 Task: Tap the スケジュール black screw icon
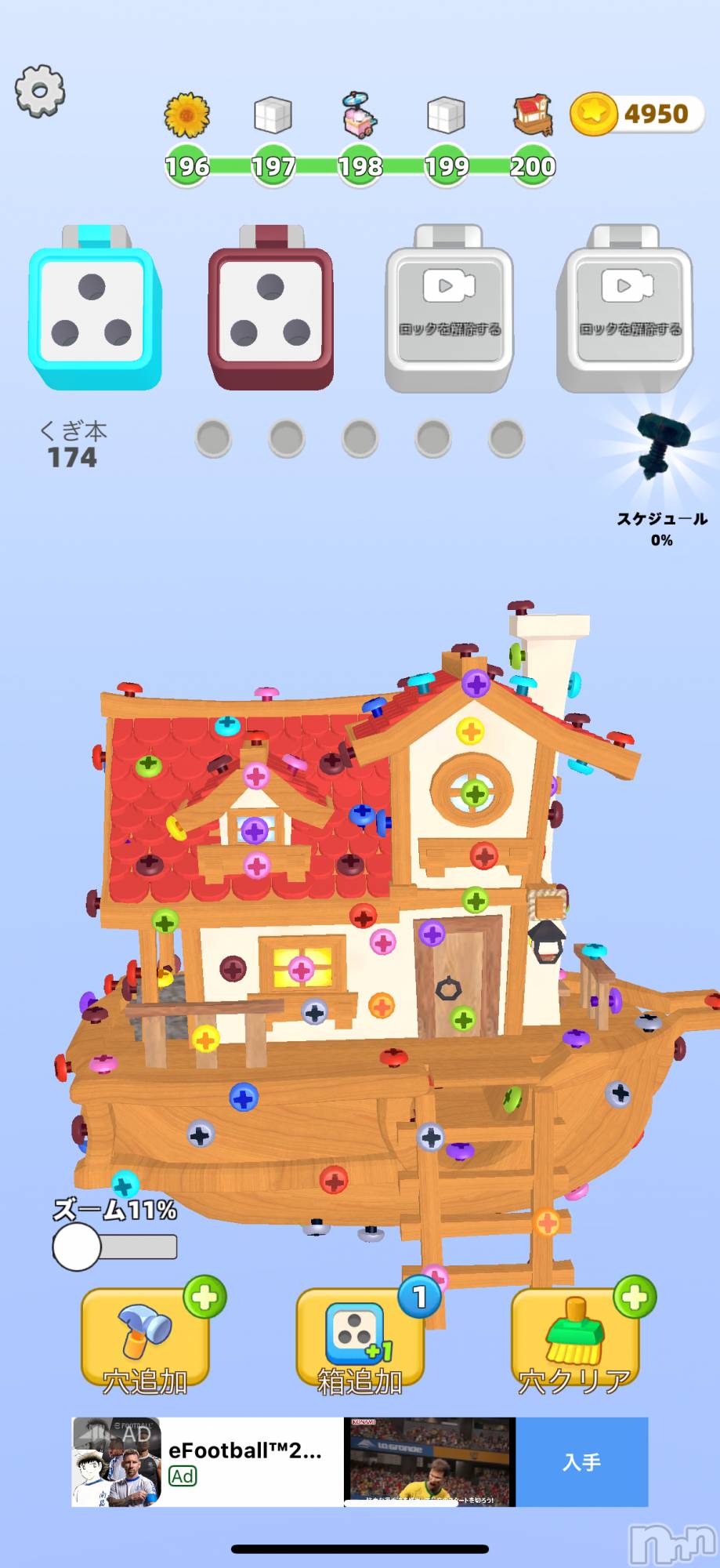pyautogui.click(x=660, y=444)
